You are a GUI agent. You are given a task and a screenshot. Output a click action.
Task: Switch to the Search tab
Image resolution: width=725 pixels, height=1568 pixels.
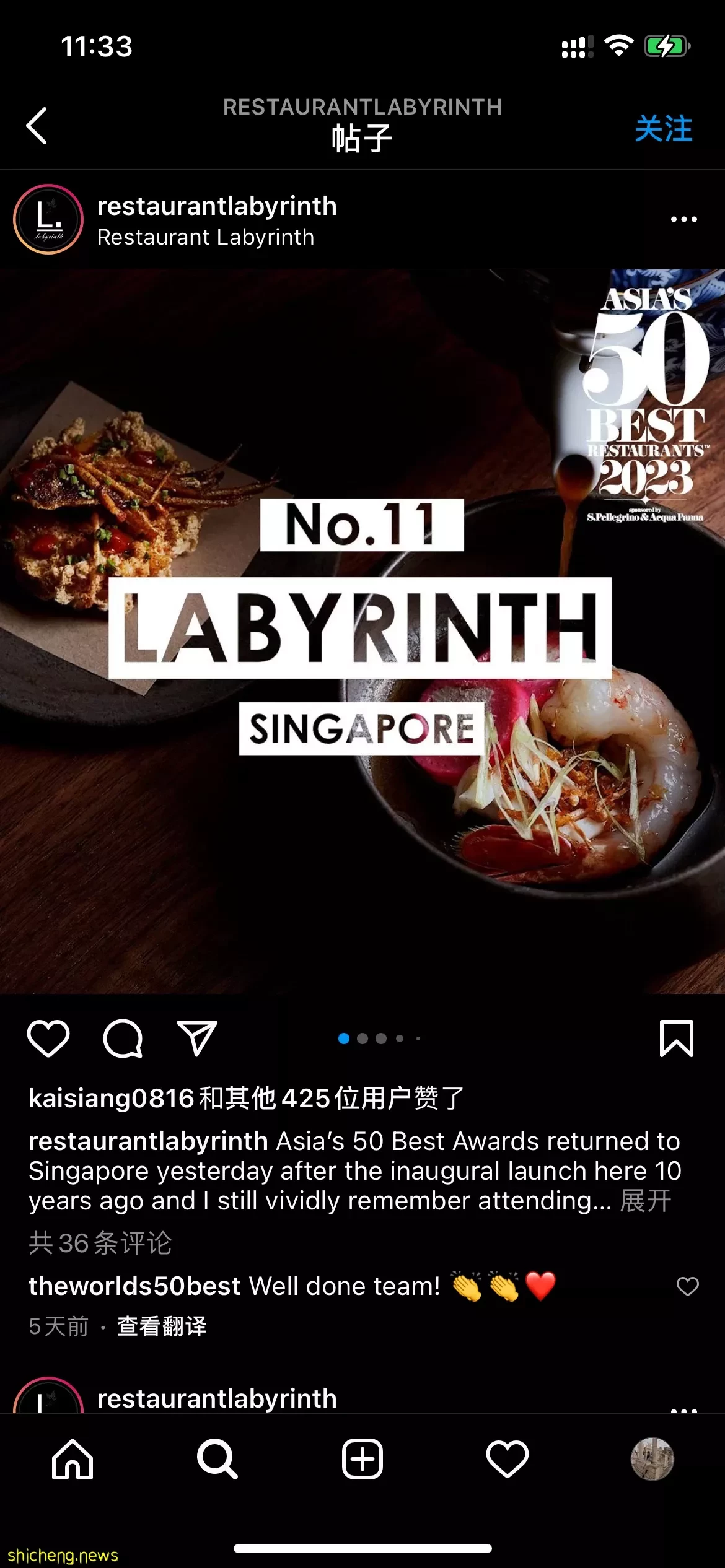point(217,1459)
